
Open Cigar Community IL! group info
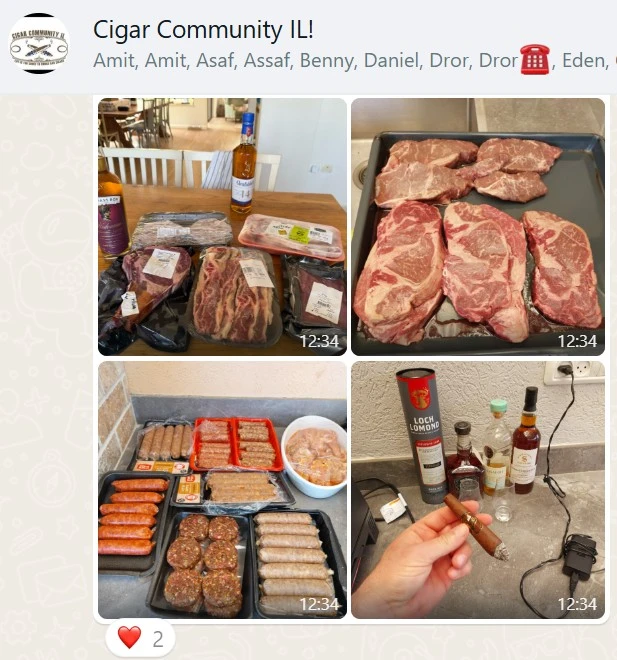203,30
